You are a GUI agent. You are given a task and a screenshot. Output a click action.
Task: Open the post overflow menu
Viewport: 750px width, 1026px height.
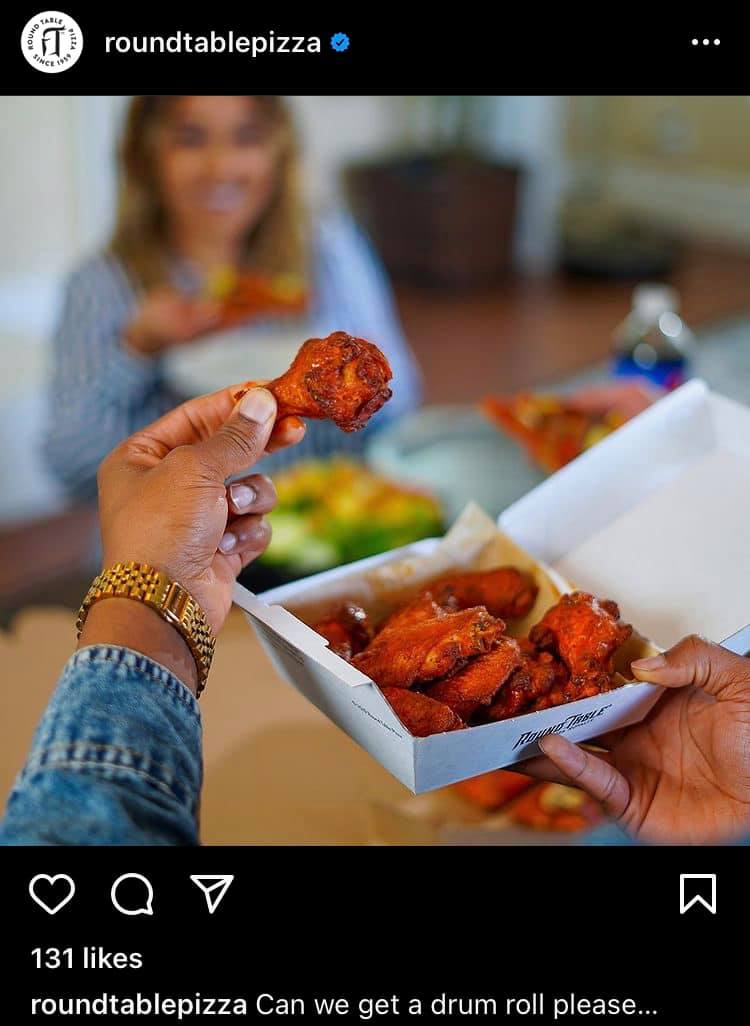[x=705, y=42]
